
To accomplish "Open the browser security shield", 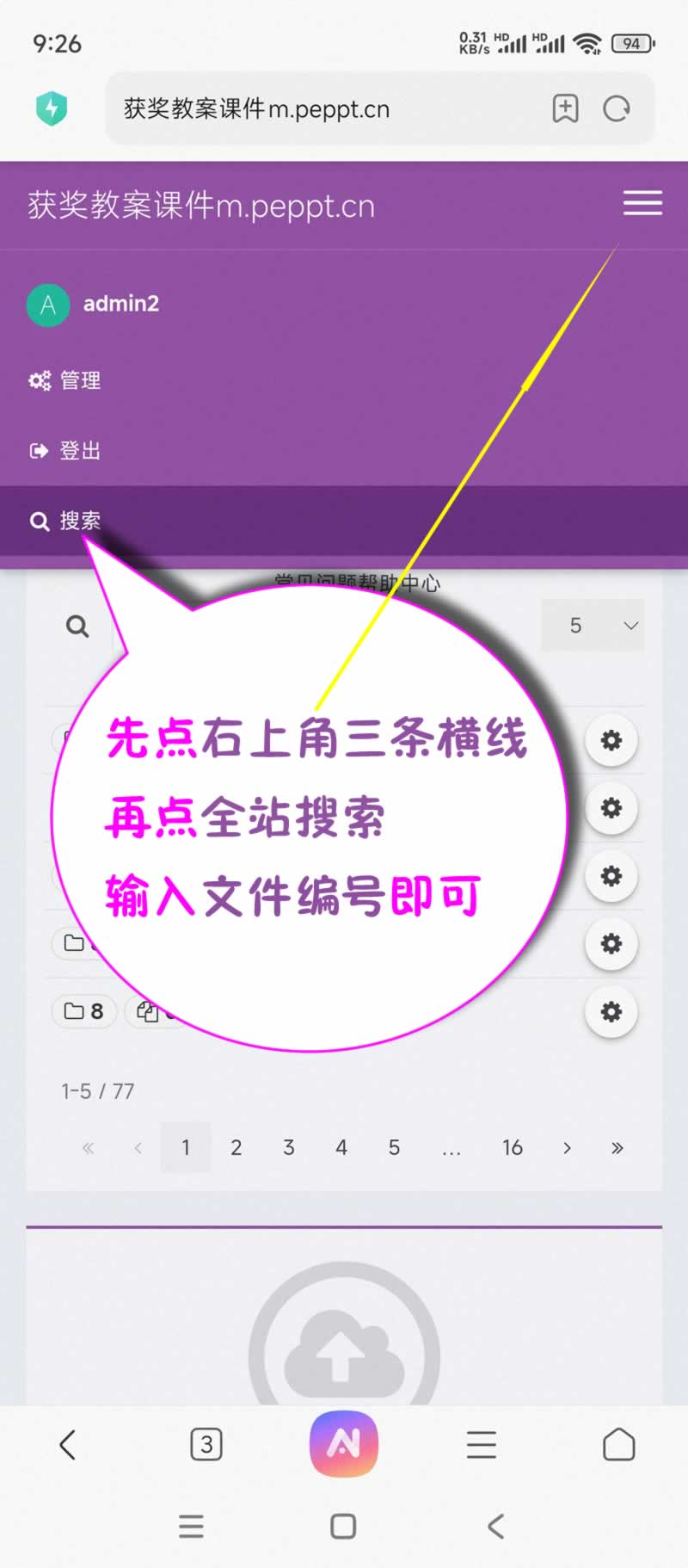I will (52, 109).
